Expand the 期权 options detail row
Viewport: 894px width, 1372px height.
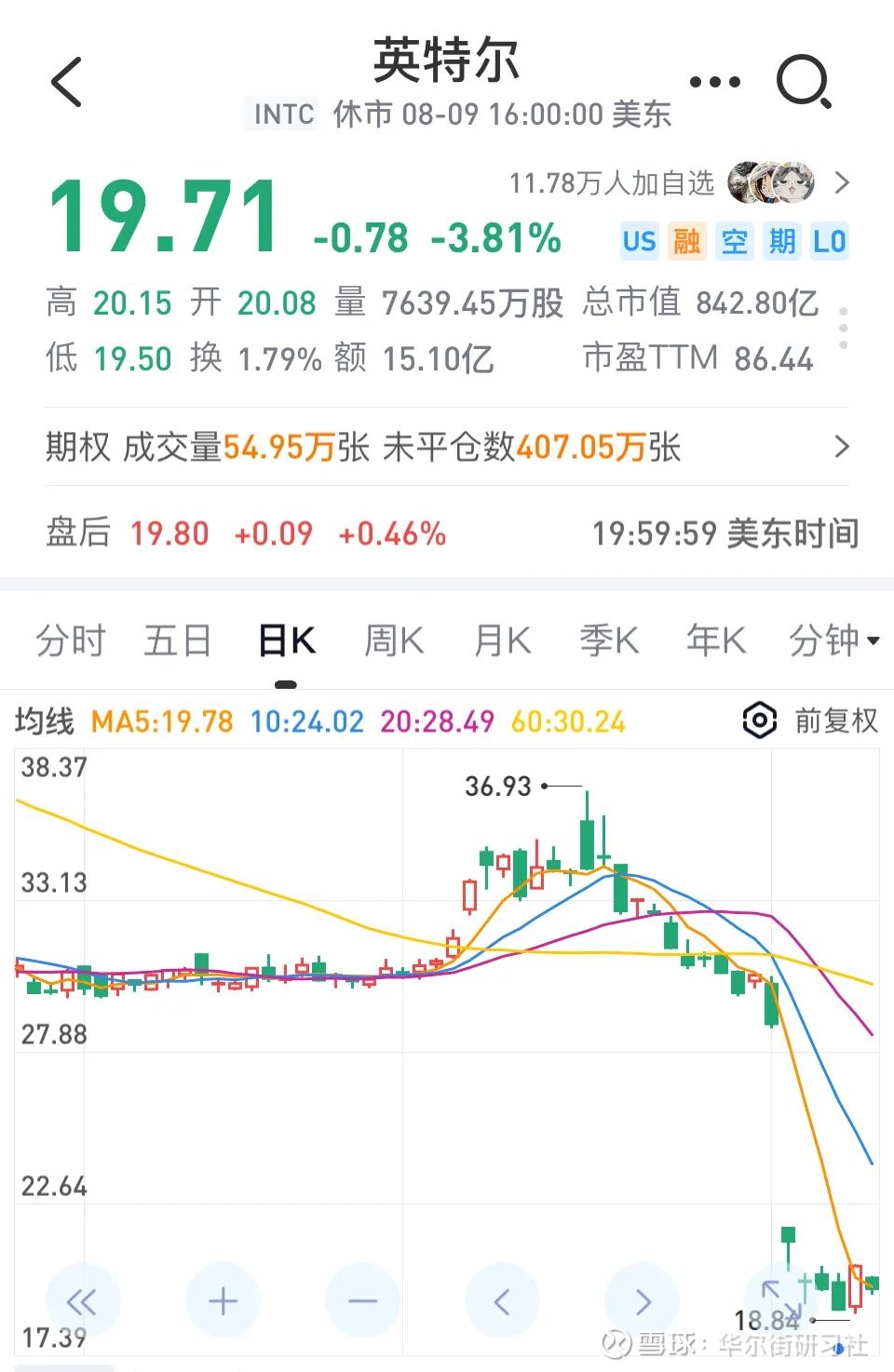[843, 448]
